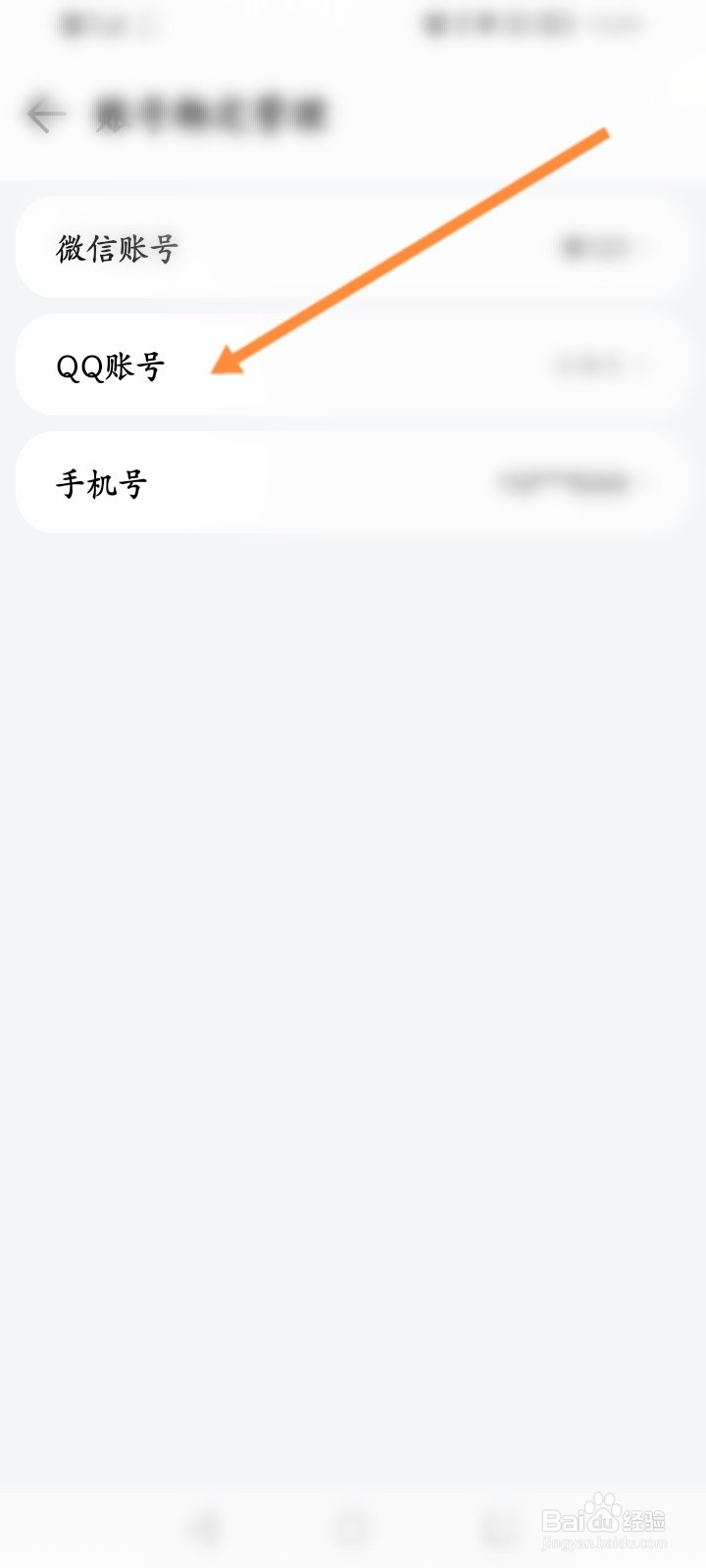Open the 微信账号 binding settings
Viewport: 706px width, 1568px height.
(x=353, y=248)
